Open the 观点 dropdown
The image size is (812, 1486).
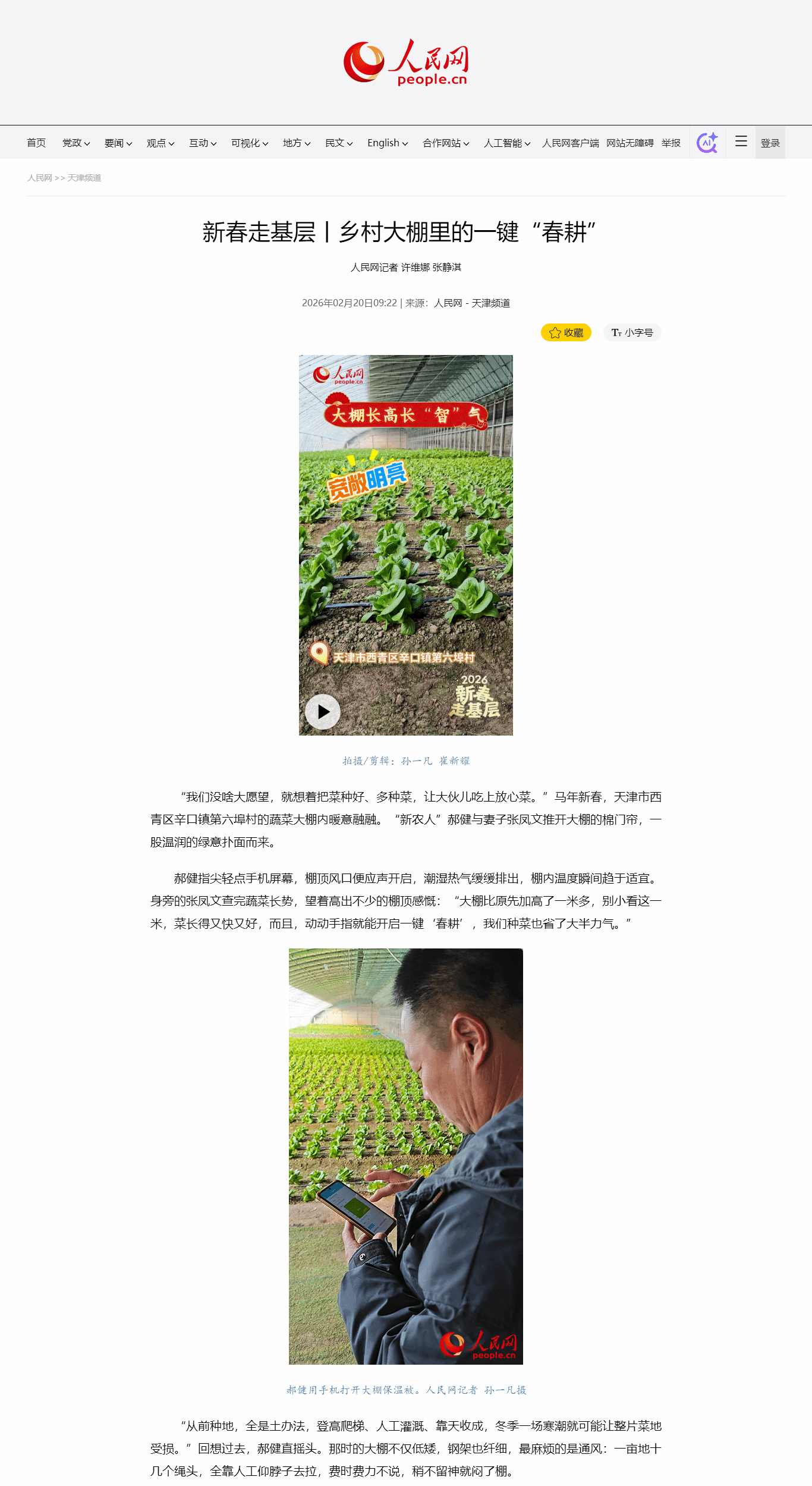(160, 143)
